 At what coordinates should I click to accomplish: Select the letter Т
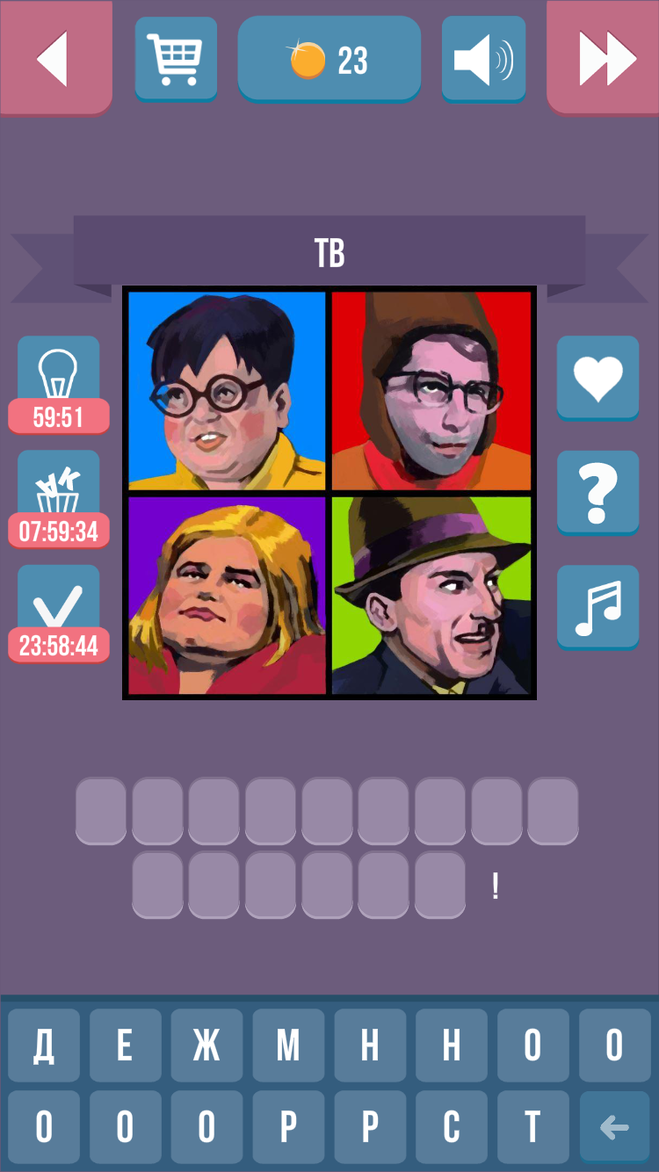(x=533, y=1127)
